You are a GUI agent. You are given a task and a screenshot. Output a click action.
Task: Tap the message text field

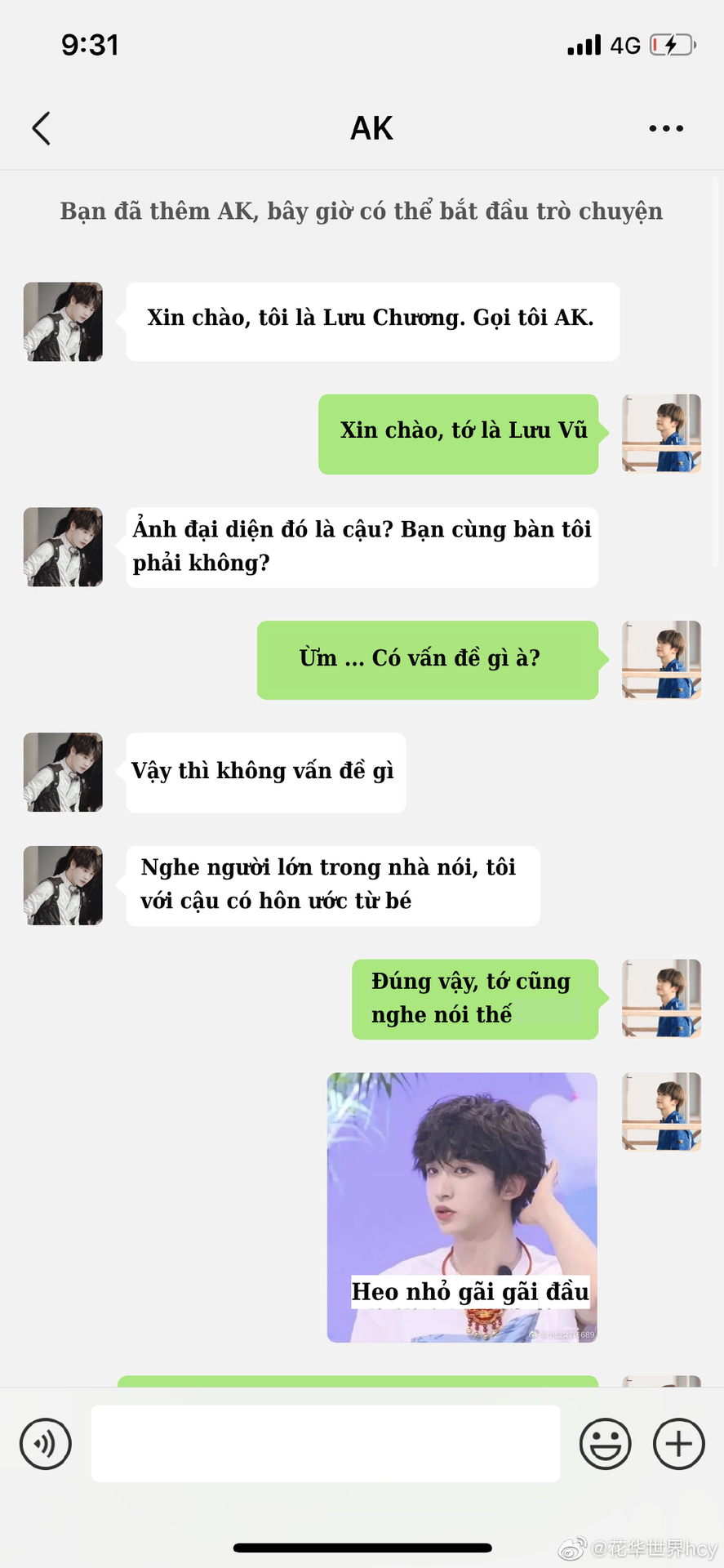326,1444
